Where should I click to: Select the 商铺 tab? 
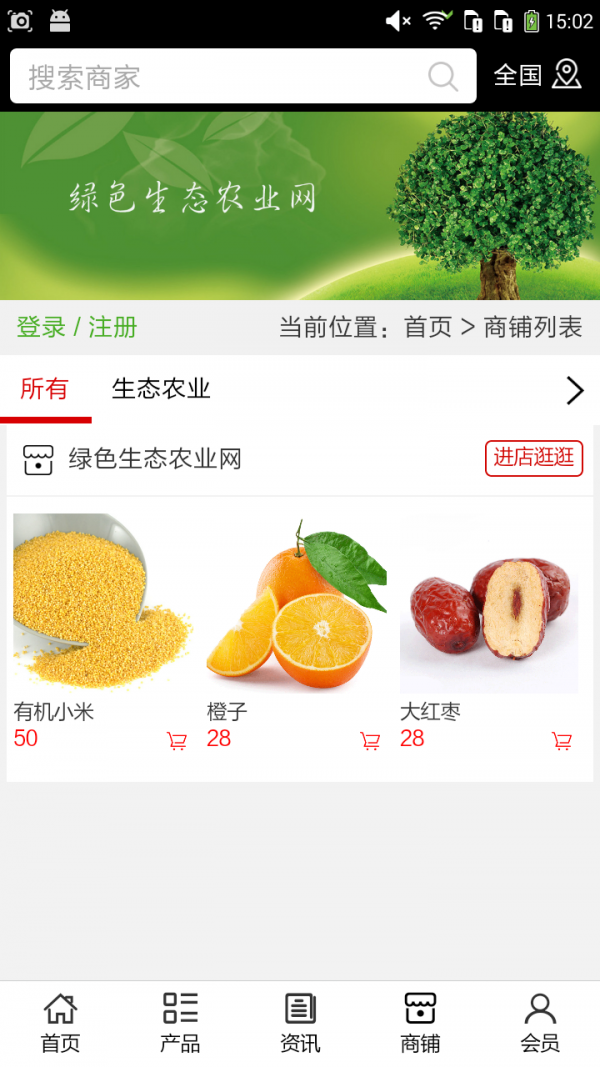click(420, 1023)
